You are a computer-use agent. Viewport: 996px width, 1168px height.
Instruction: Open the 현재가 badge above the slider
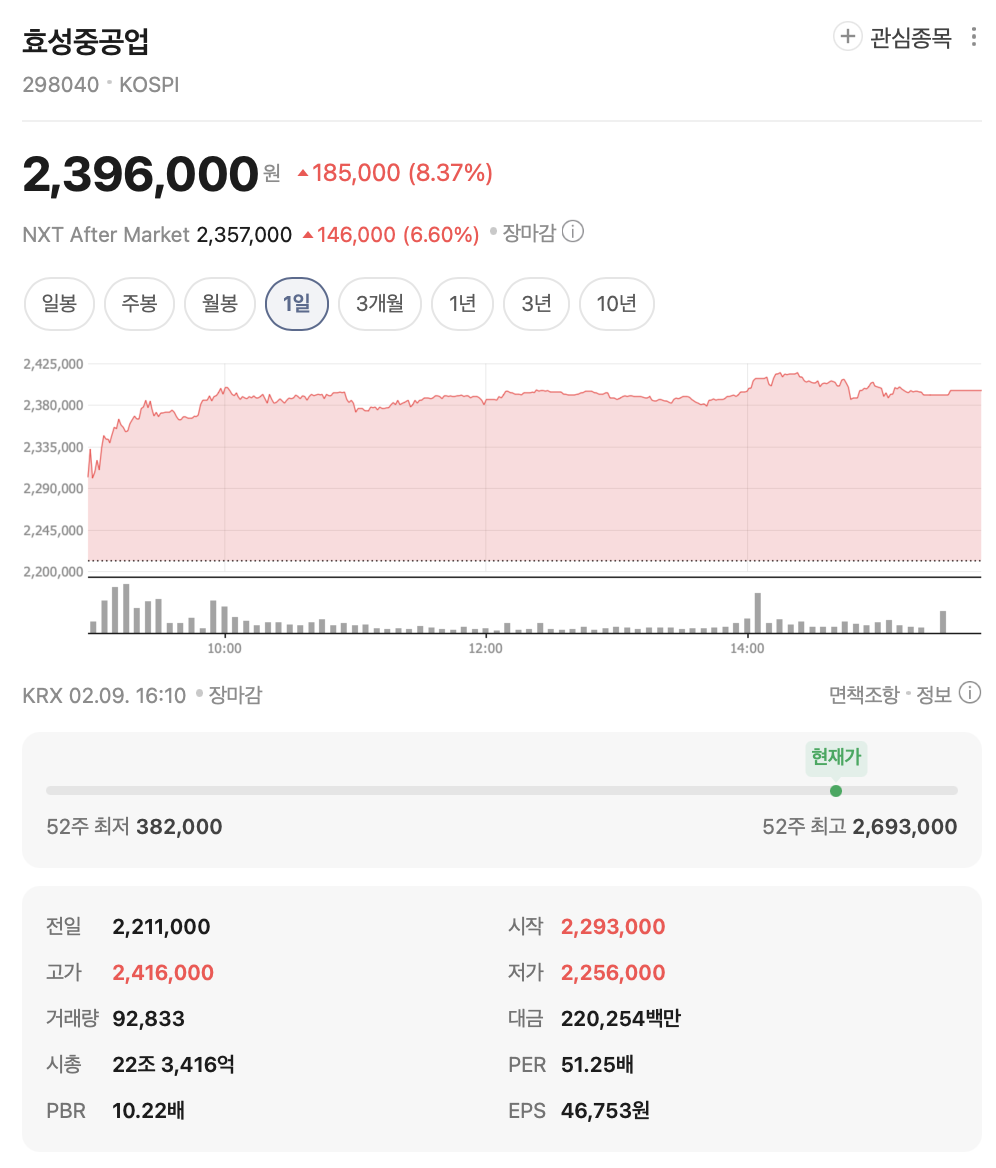(835, 759)
